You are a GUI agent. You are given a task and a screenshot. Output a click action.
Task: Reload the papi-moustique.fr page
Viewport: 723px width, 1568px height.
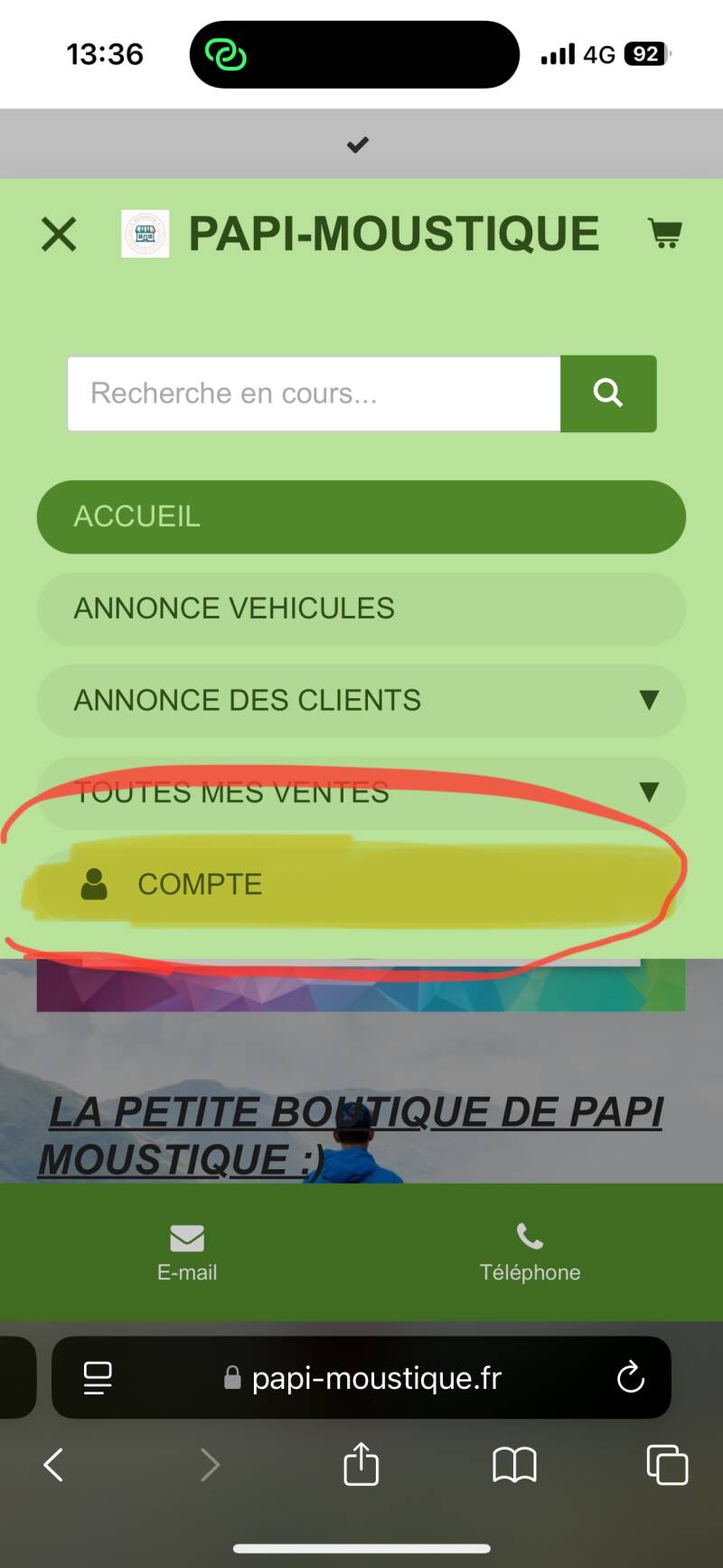point(630,1377)
